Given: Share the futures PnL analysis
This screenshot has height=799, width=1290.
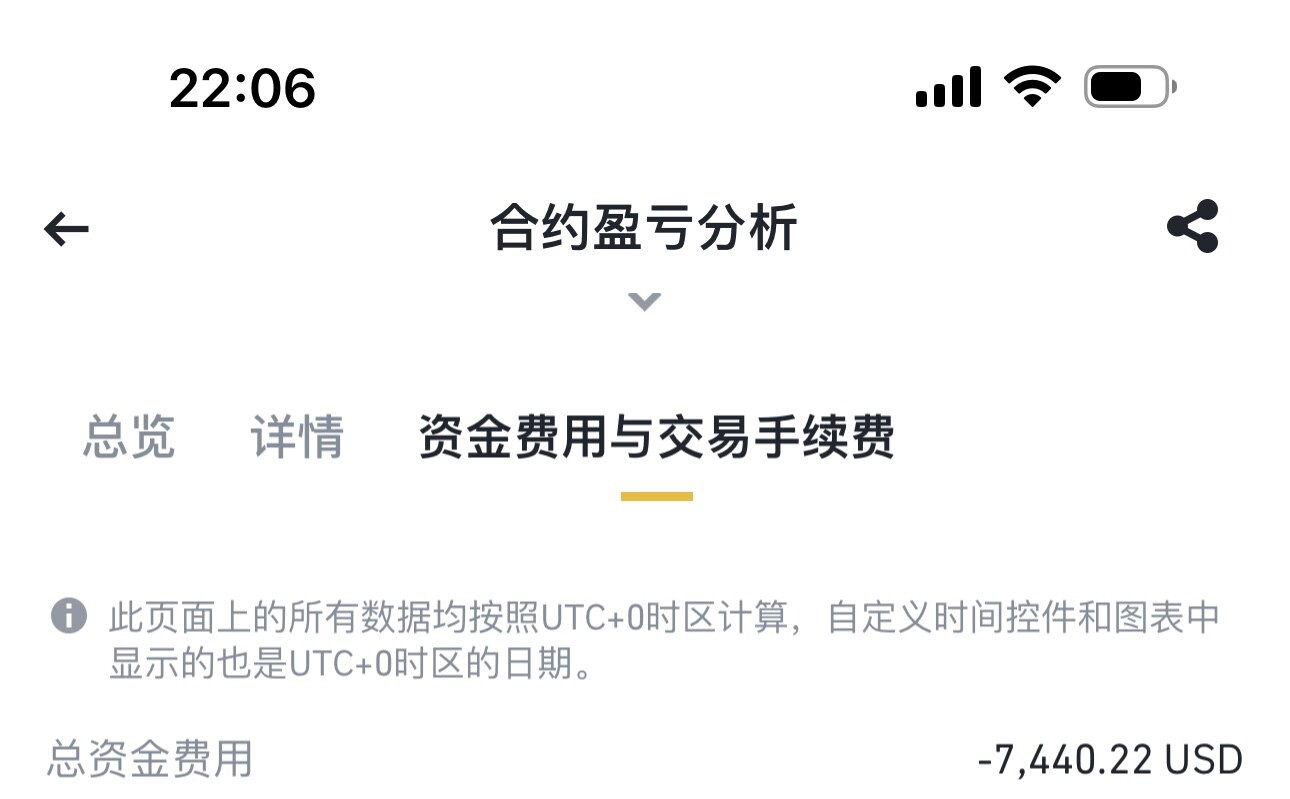Looking at the screenshot, I should click(1193, 227).
